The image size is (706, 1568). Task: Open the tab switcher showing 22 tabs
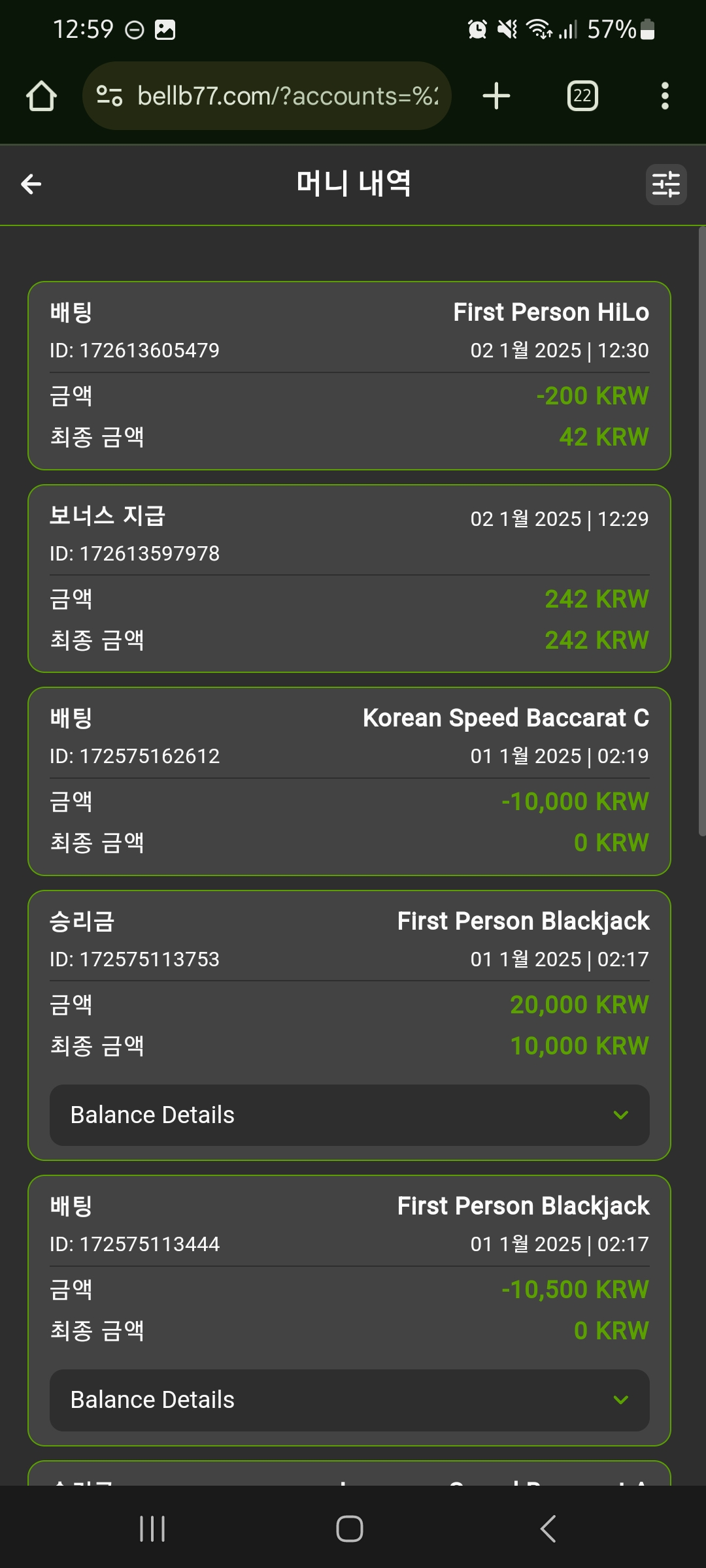point(582,96)
